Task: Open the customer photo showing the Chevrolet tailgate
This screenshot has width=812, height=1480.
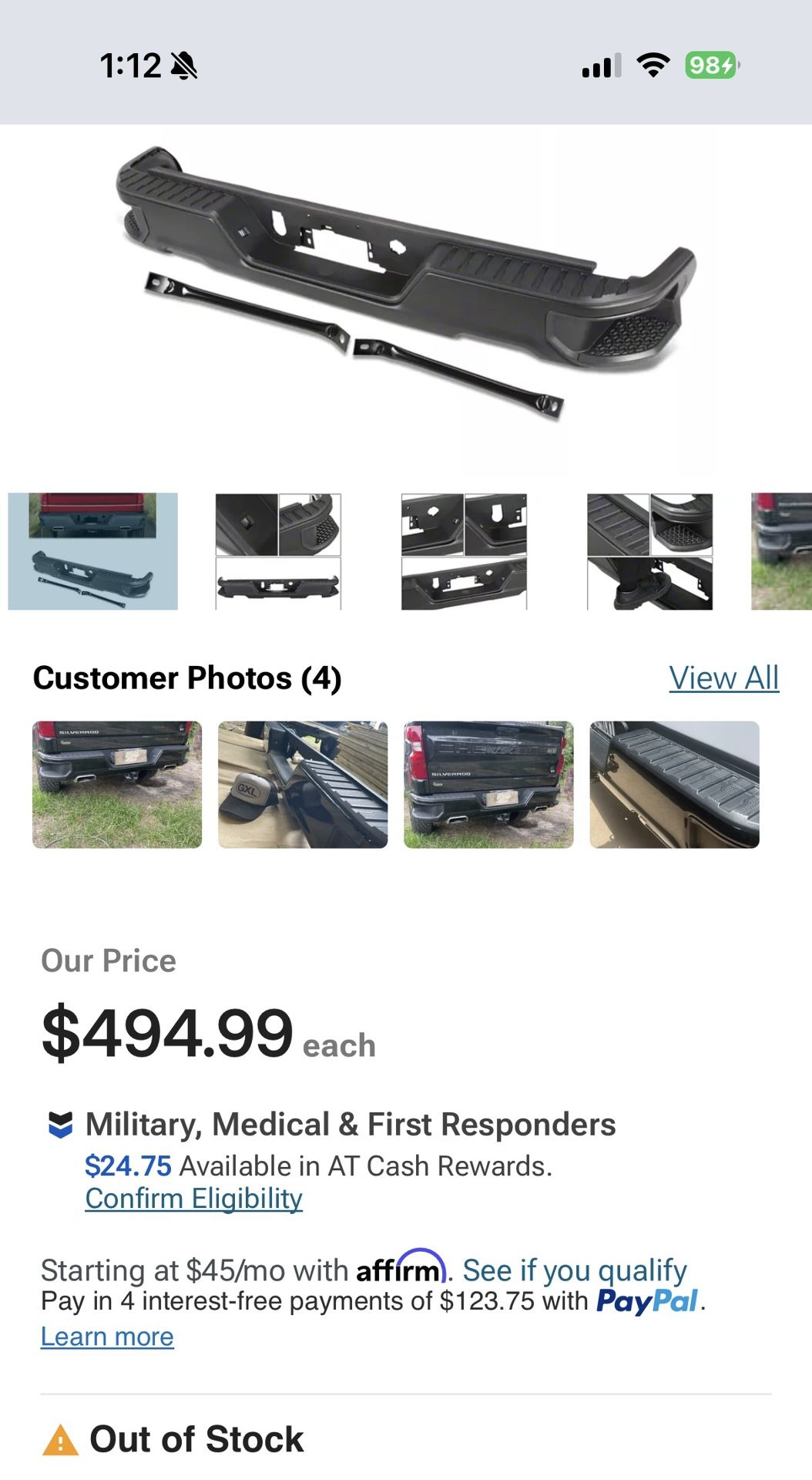Action: (488, 785)
